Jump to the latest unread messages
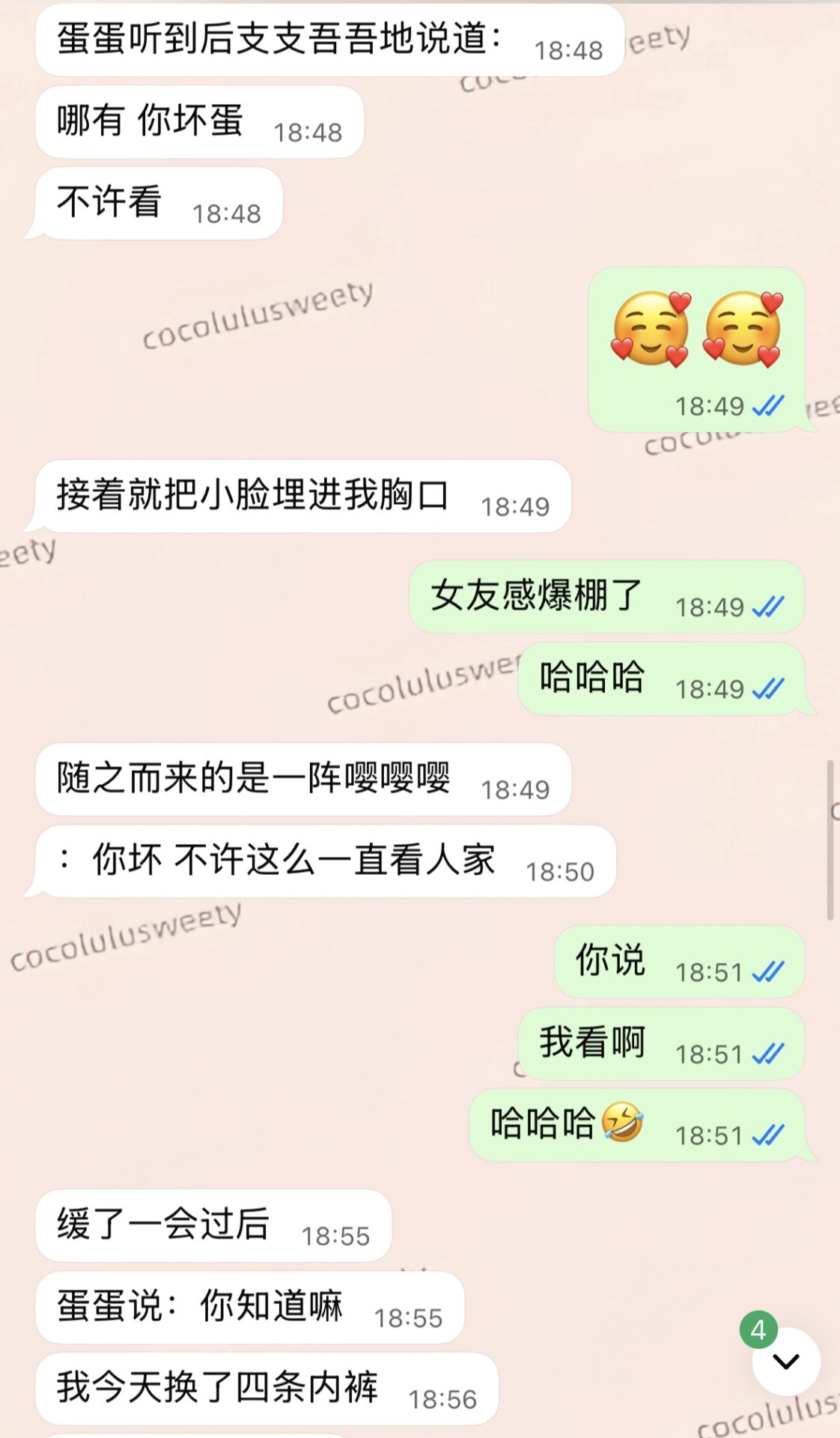The height and width of the screenshot is (1438, 840). pos(785,1361)
